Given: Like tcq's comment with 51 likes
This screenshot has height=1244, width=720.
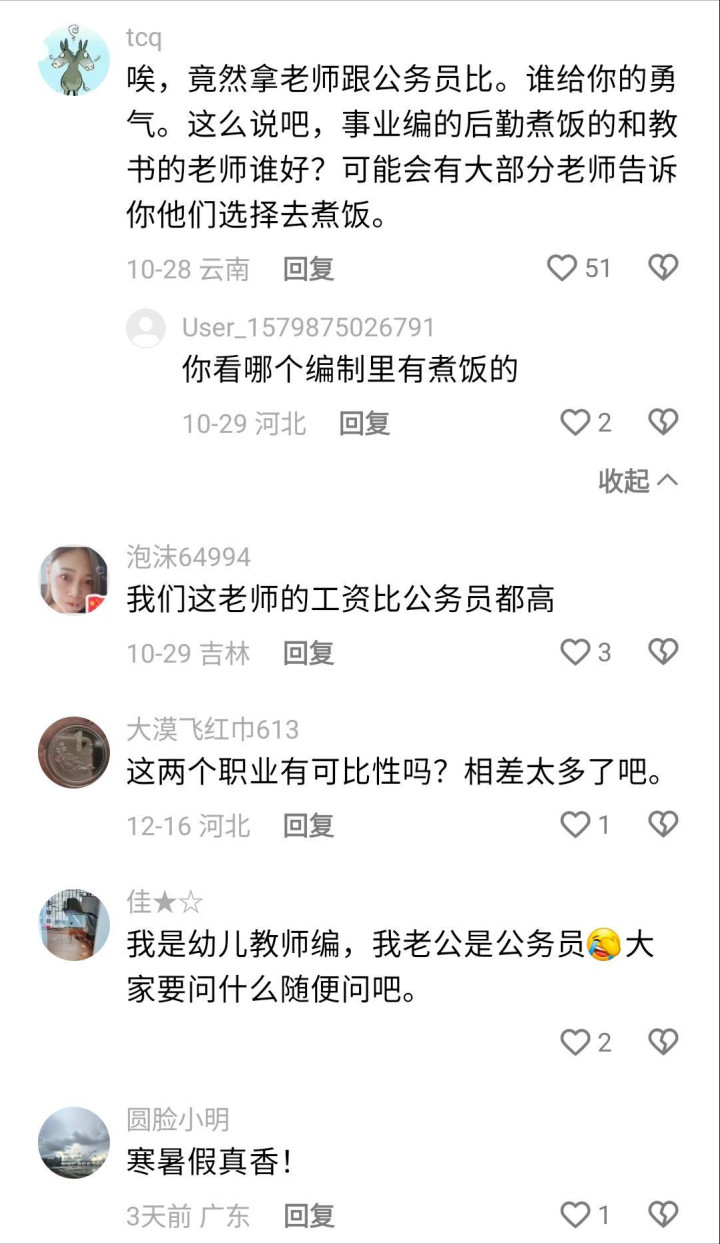Looking at the screenshot, I should pos(563,268).
